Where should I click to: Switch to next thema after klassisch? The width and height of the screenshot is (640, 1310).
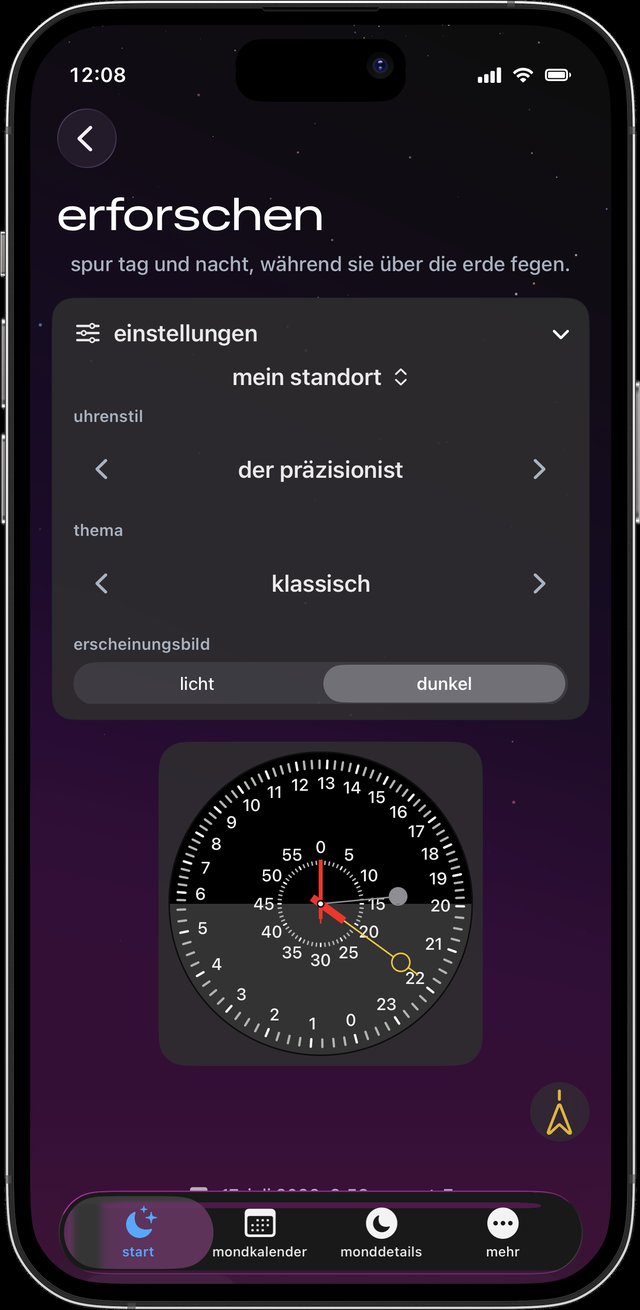539,583
